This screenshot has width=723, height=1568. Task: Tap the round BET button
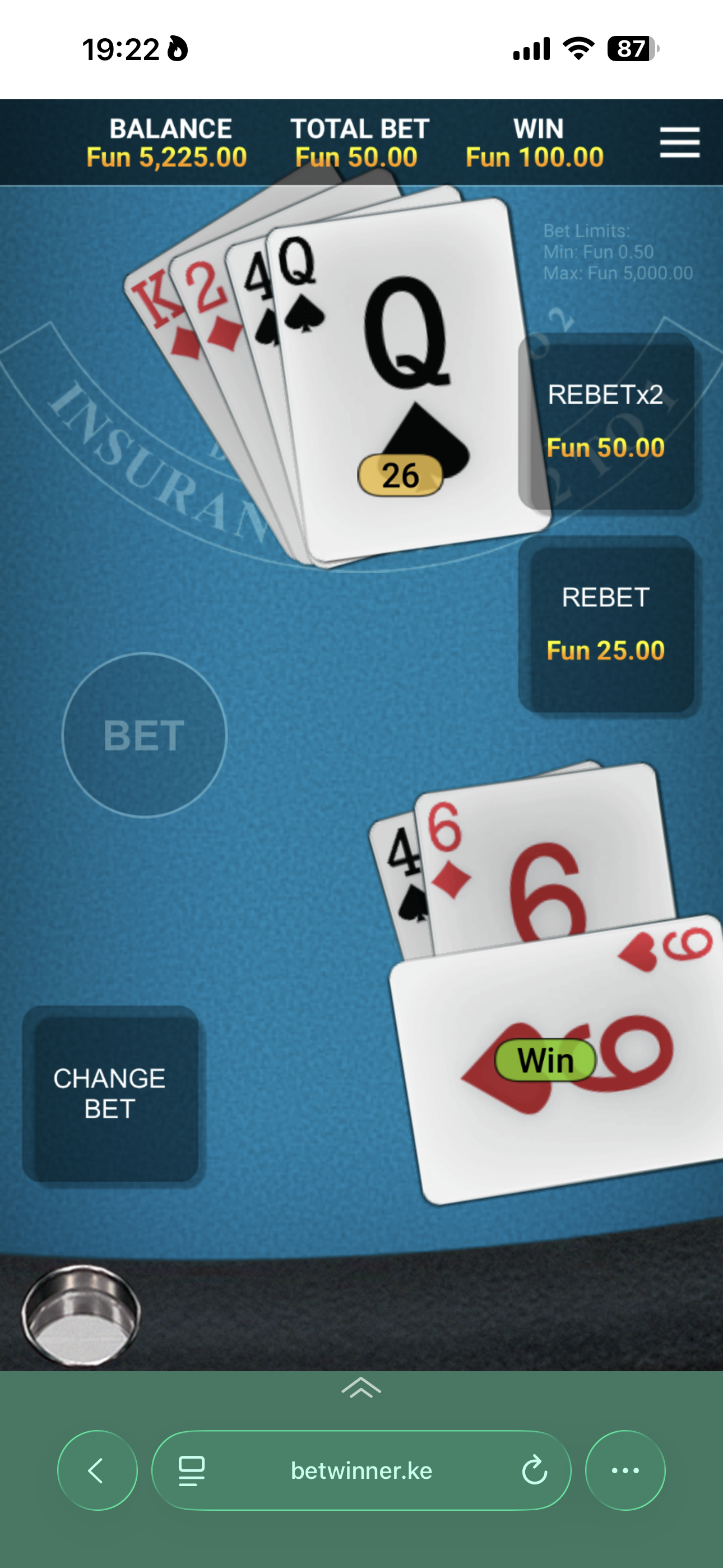click(x=144, y=735)
